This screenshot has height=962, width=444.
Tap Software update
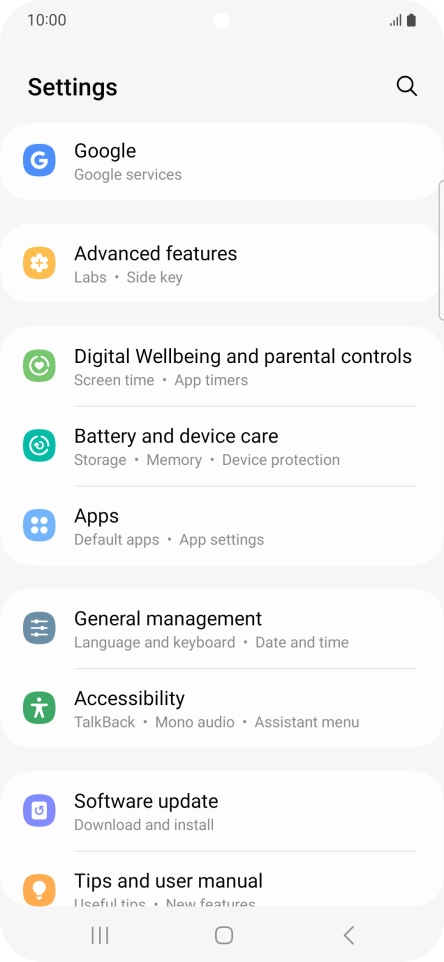tap(221, 812)
